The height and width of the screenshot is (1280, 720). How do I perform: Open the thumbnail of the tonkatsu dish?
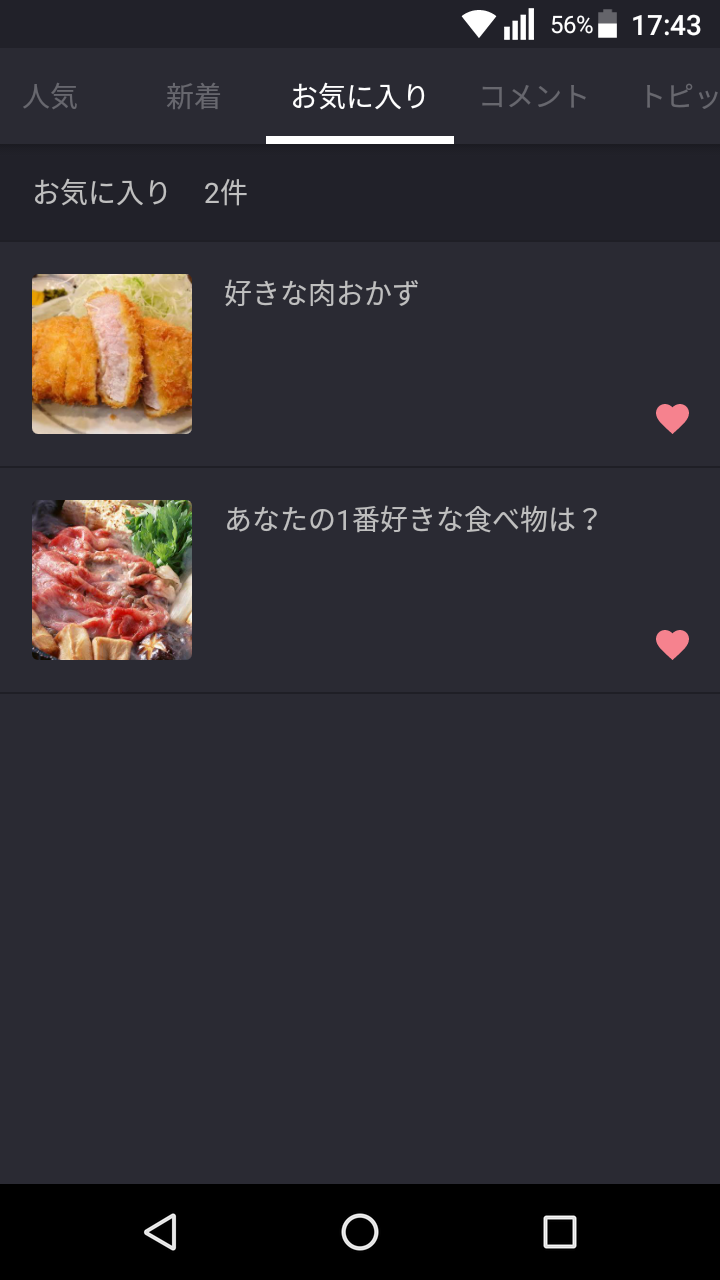point(112,353)
